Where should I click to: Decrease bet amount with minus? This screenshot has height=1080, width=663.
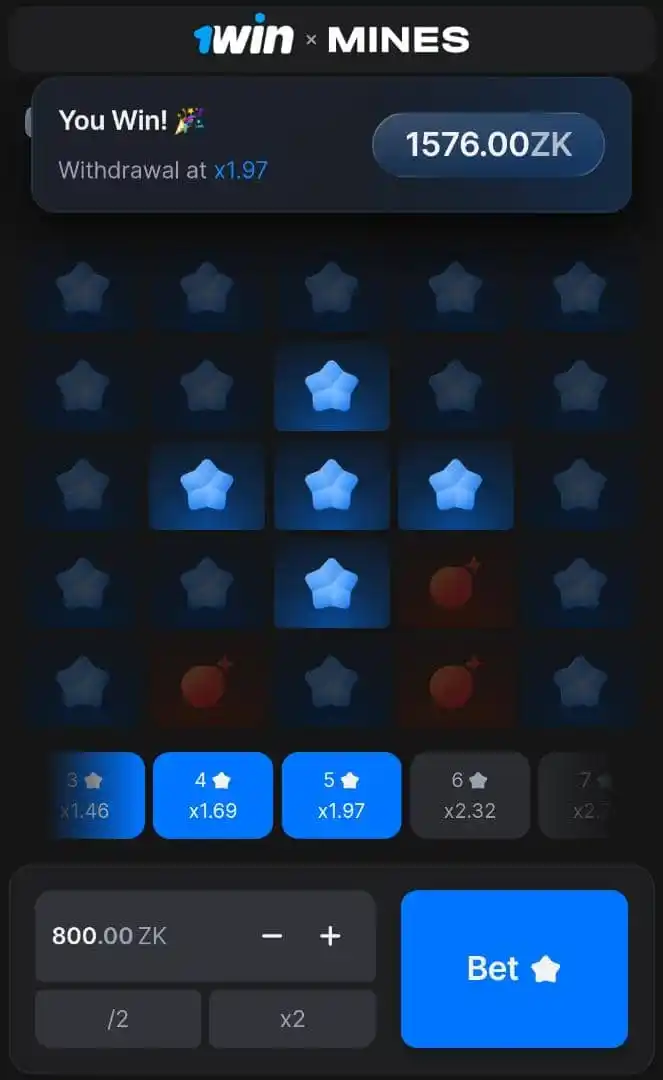pos(272,936)
